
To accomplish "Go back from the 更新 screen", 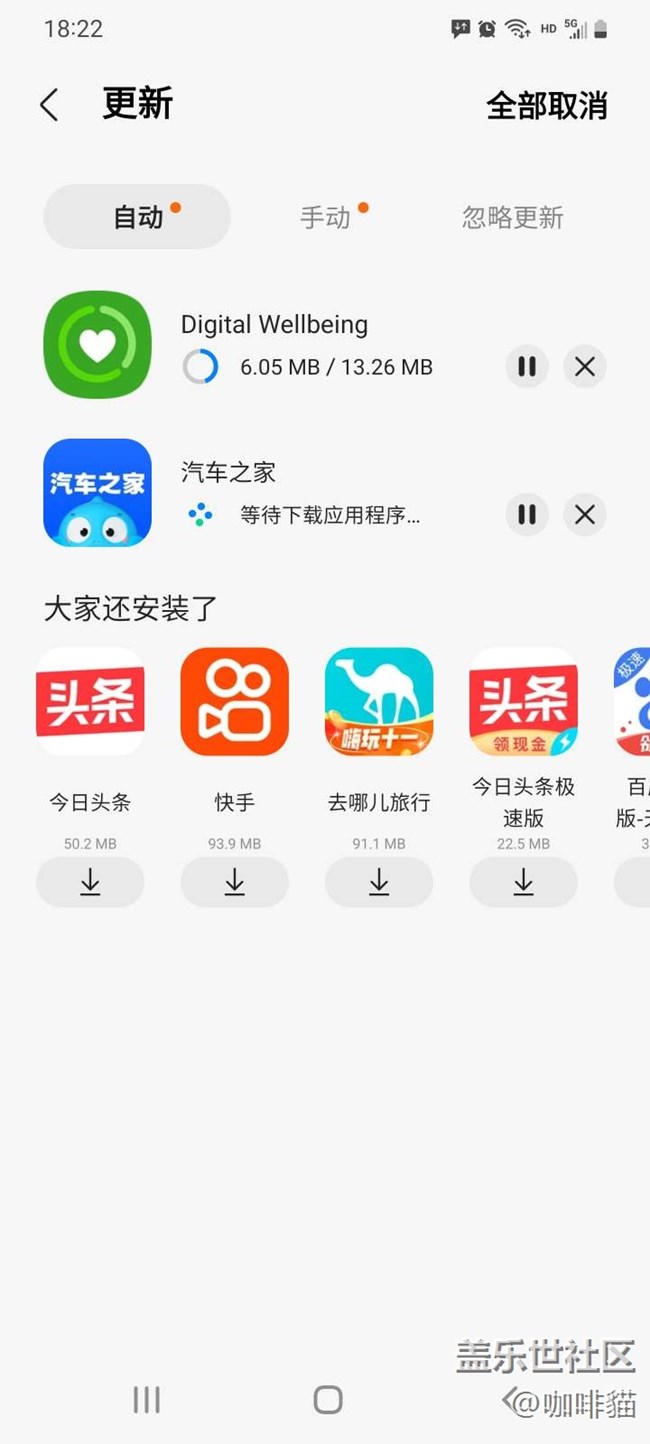I will 49,105.
